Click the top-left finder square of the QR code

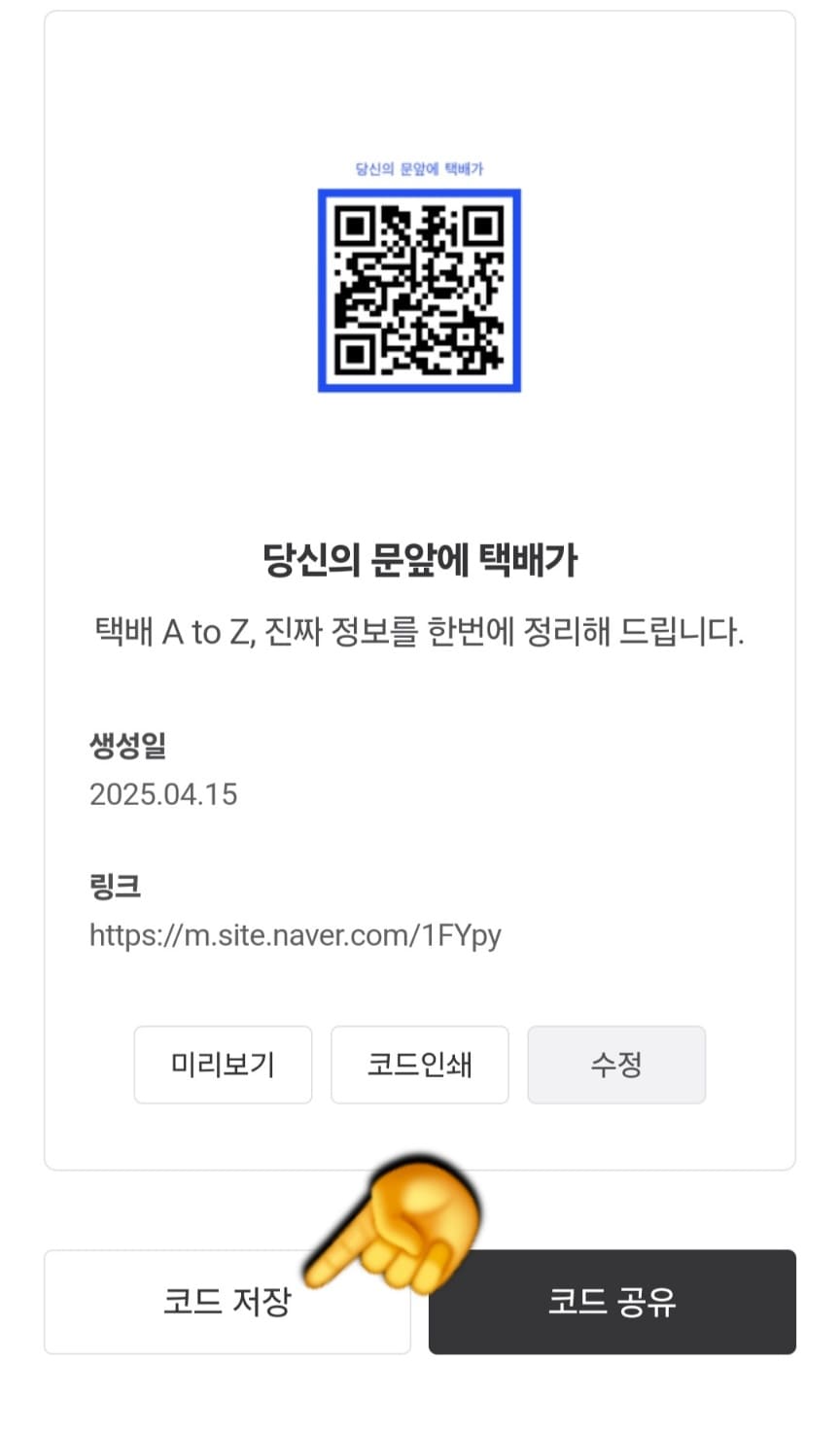click(x=356, y=224)
